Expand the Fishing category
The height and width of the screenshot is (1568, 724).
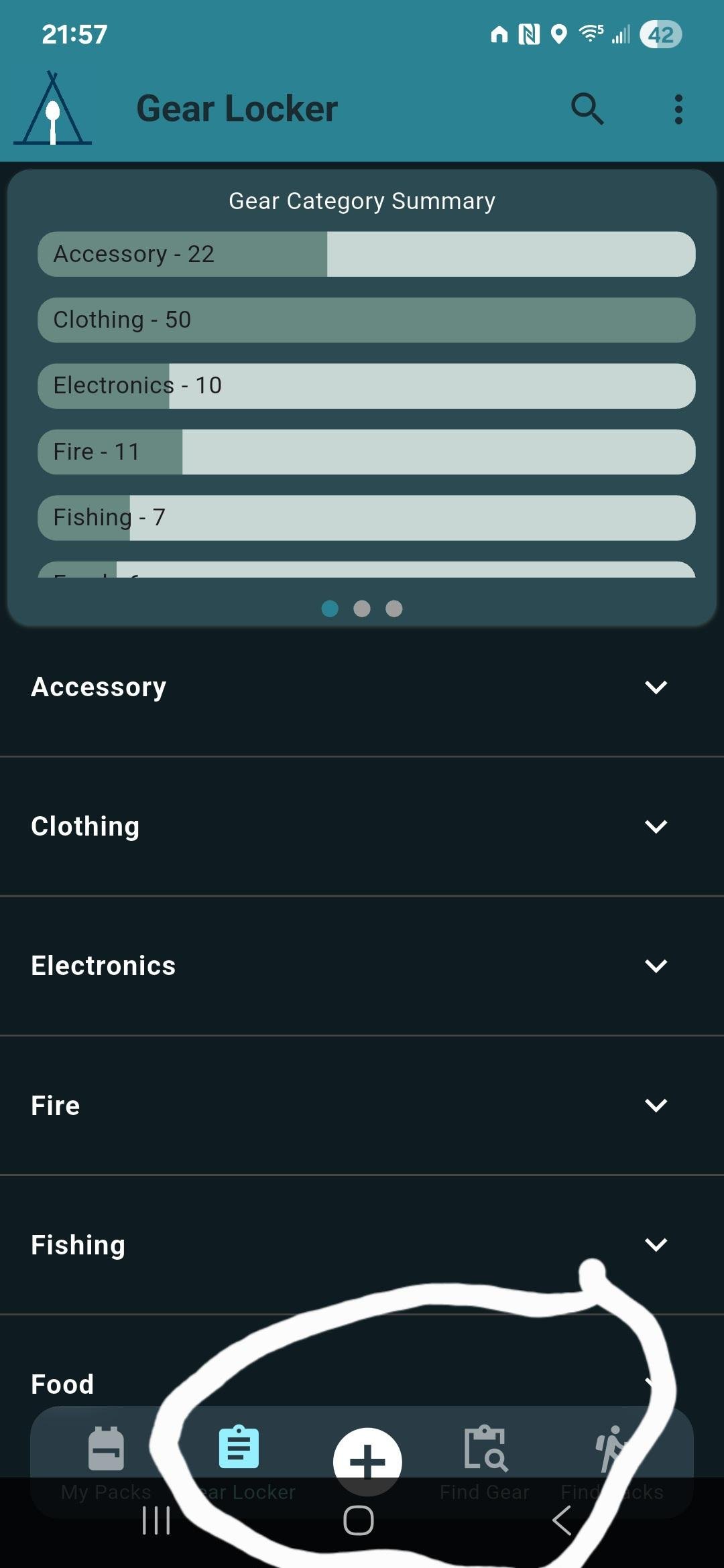coord(655,1244)
